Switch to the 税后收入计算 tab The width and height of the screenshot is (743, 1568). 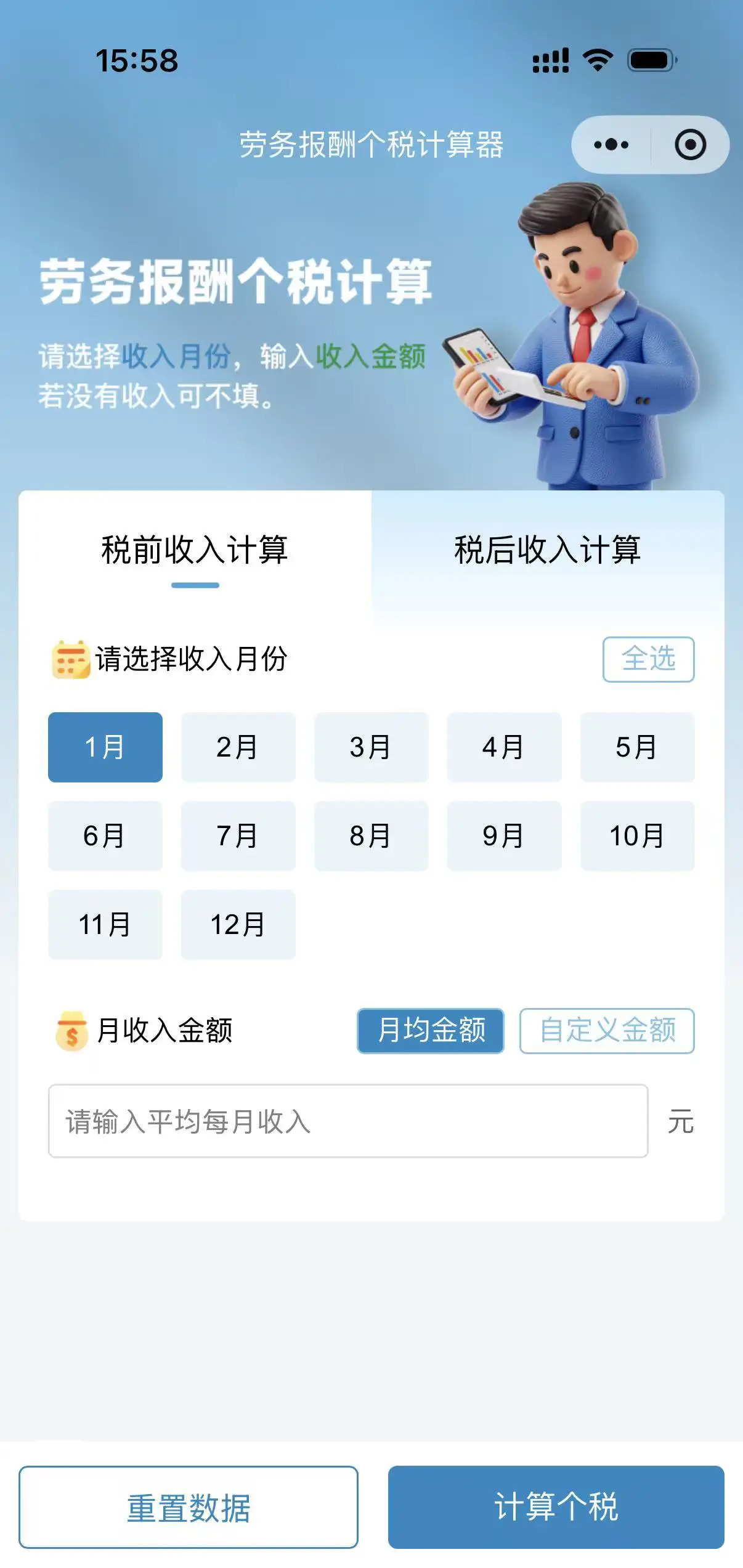(x=547, y=550)
